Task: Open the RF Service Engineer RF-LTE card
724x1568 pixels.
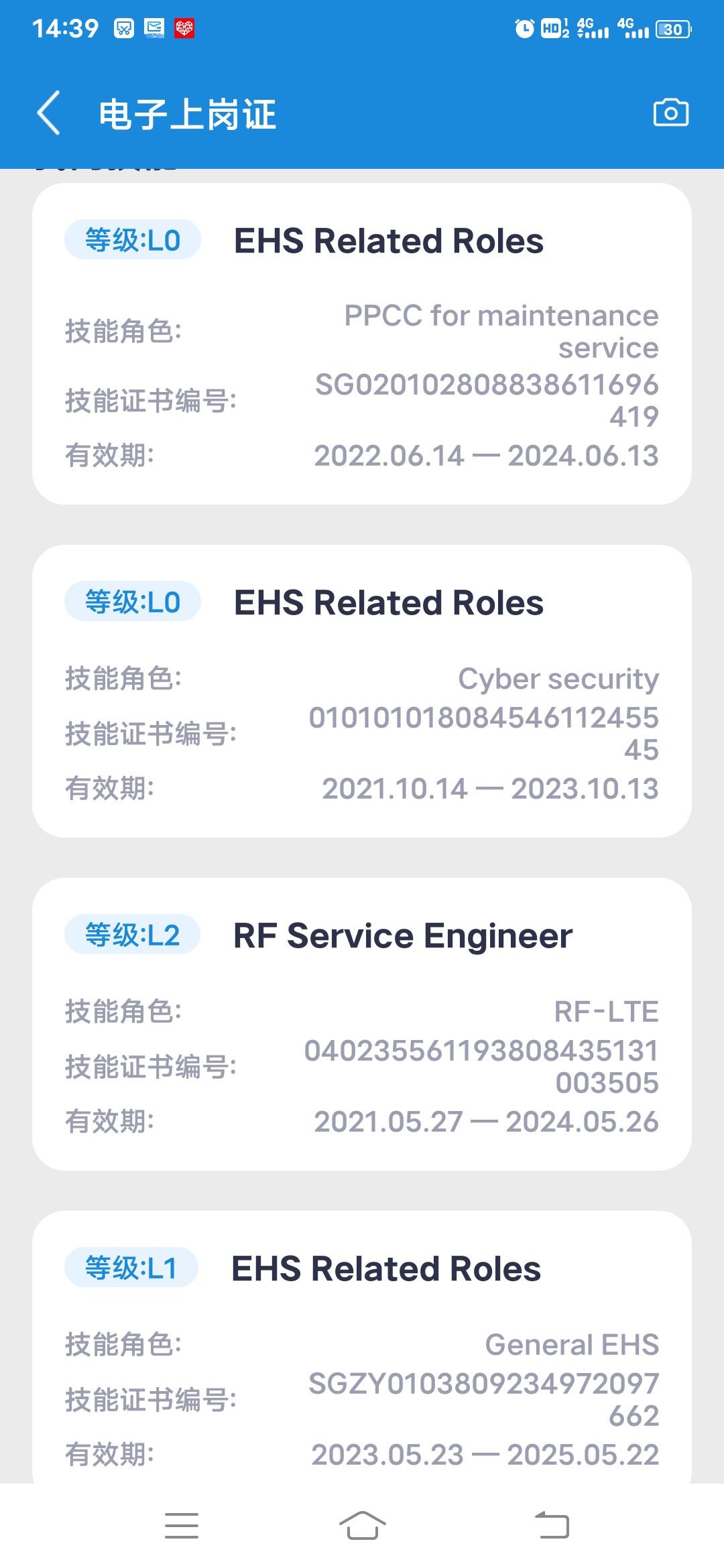Action: tap(362, 1024)
